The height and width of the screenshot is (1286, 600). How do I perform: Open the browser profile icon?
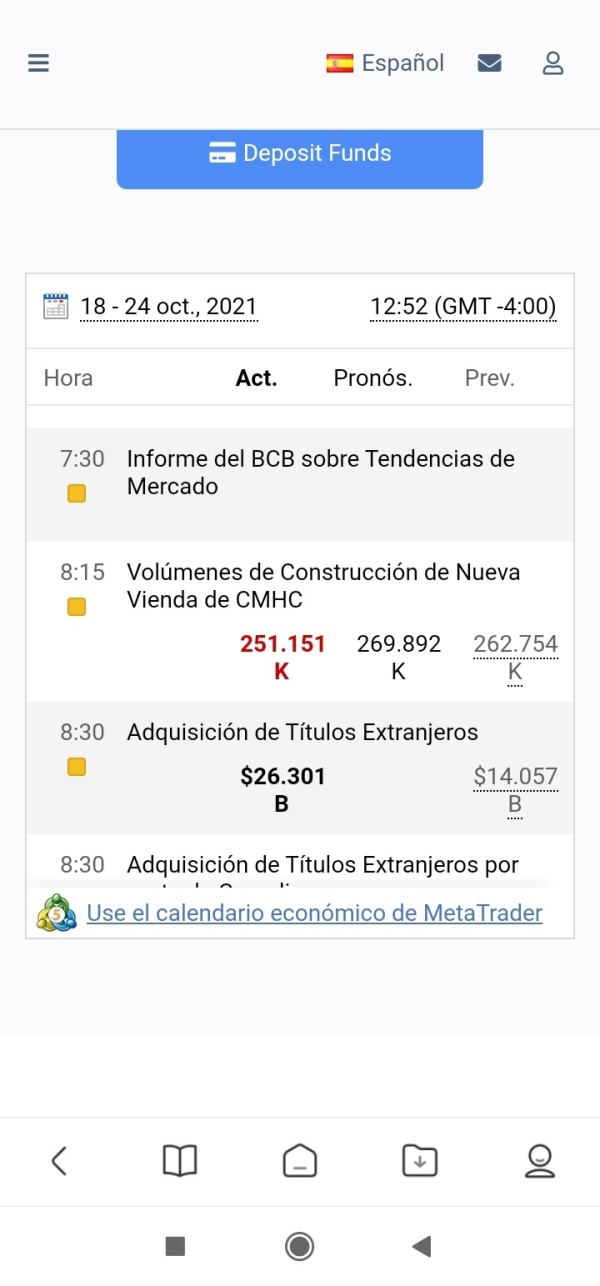click(x=540, y=1161)
